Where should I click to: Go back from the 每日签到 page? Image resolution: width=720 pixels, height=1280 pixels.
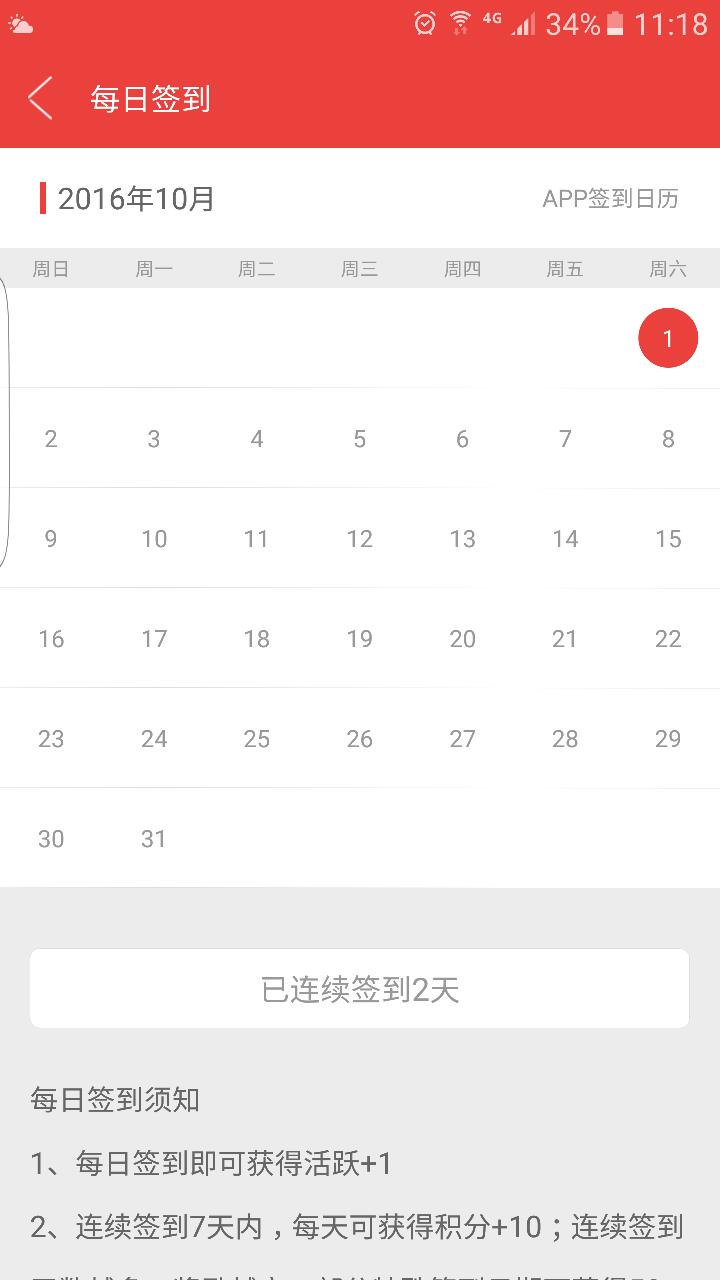point(41,99)
